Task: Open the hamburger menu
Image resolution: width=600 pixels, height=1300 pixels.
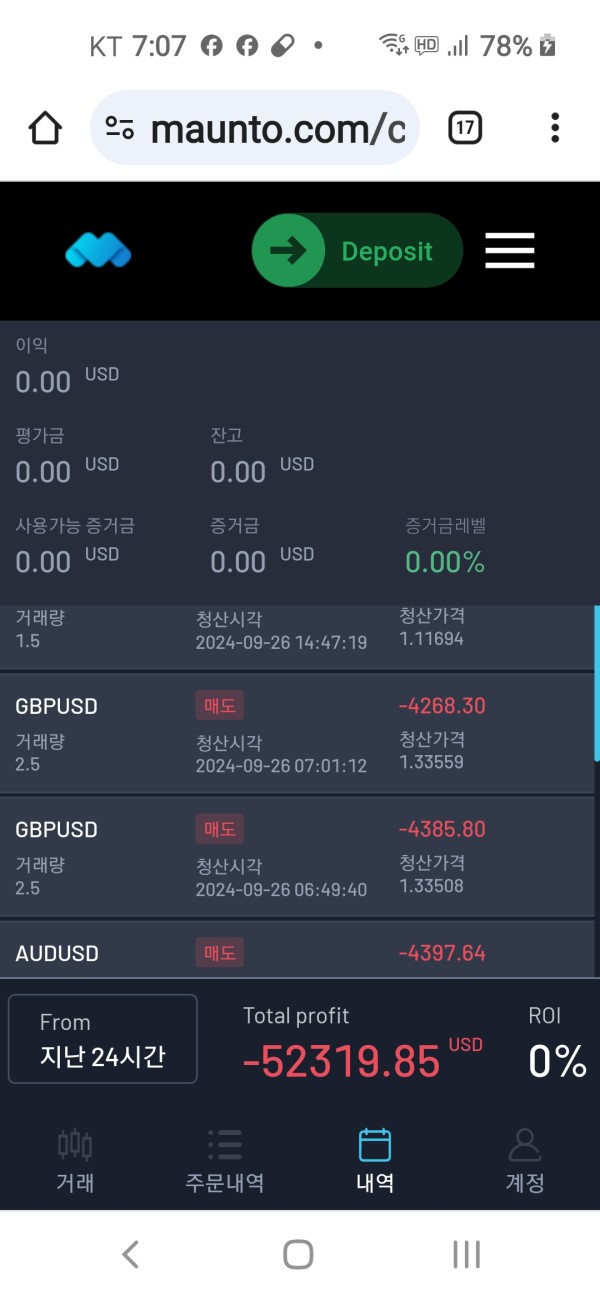Action: pos(510,251)
